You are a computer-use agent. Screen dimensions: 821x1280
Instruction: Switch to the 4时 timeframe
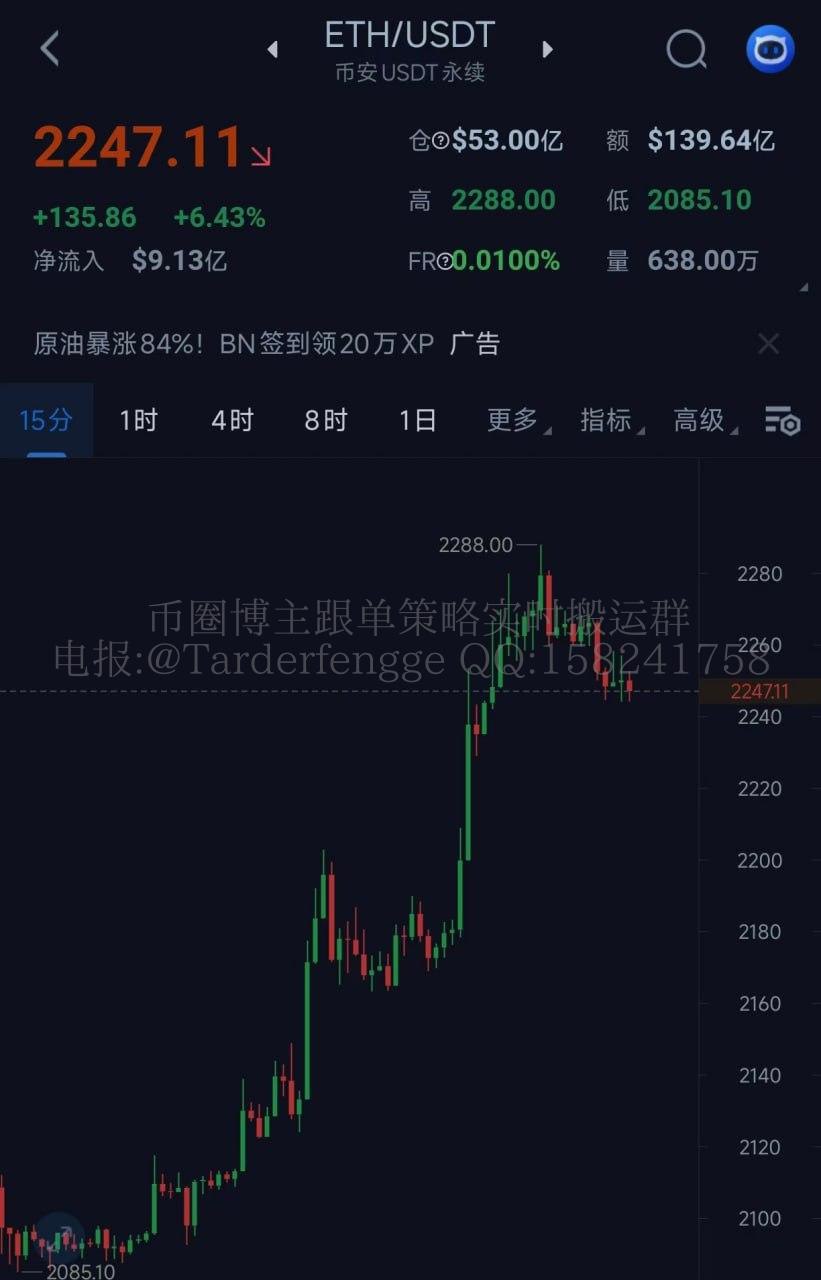click(232, 420)
